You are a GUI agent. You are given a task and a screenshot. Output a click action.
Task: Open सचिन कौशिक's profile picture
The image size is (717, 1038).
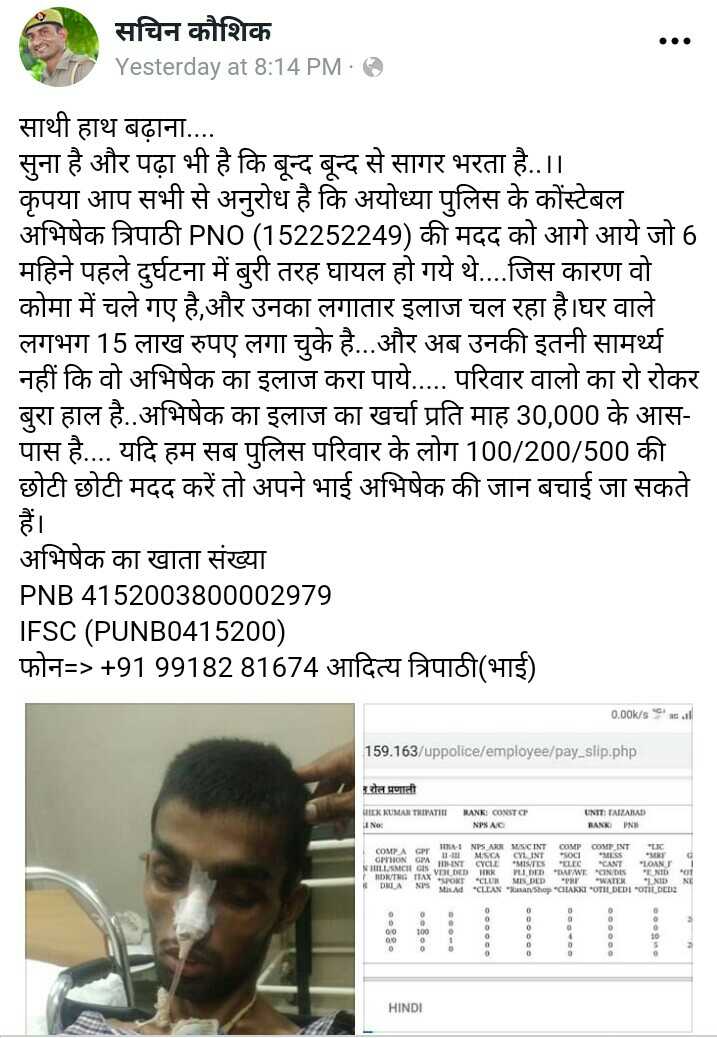click(59, 46)
